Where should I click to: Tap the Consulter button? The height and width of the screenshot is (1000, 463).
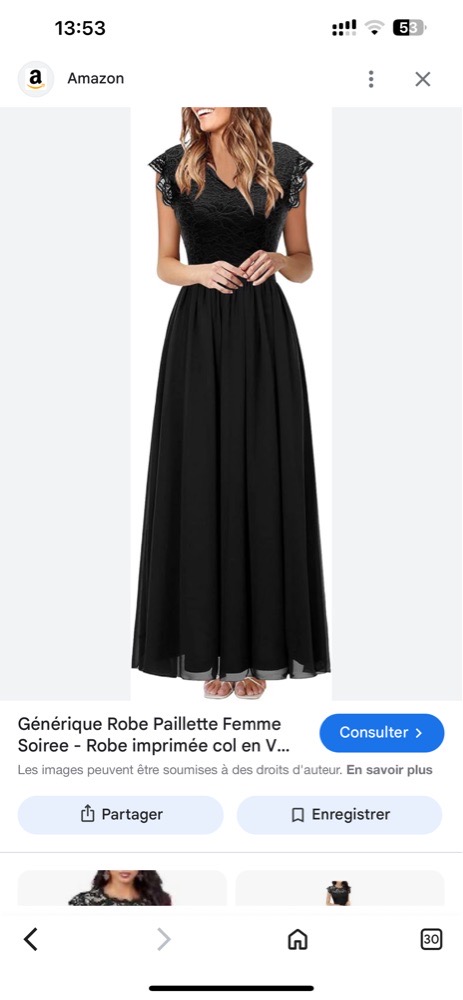[x=381, y=733]
